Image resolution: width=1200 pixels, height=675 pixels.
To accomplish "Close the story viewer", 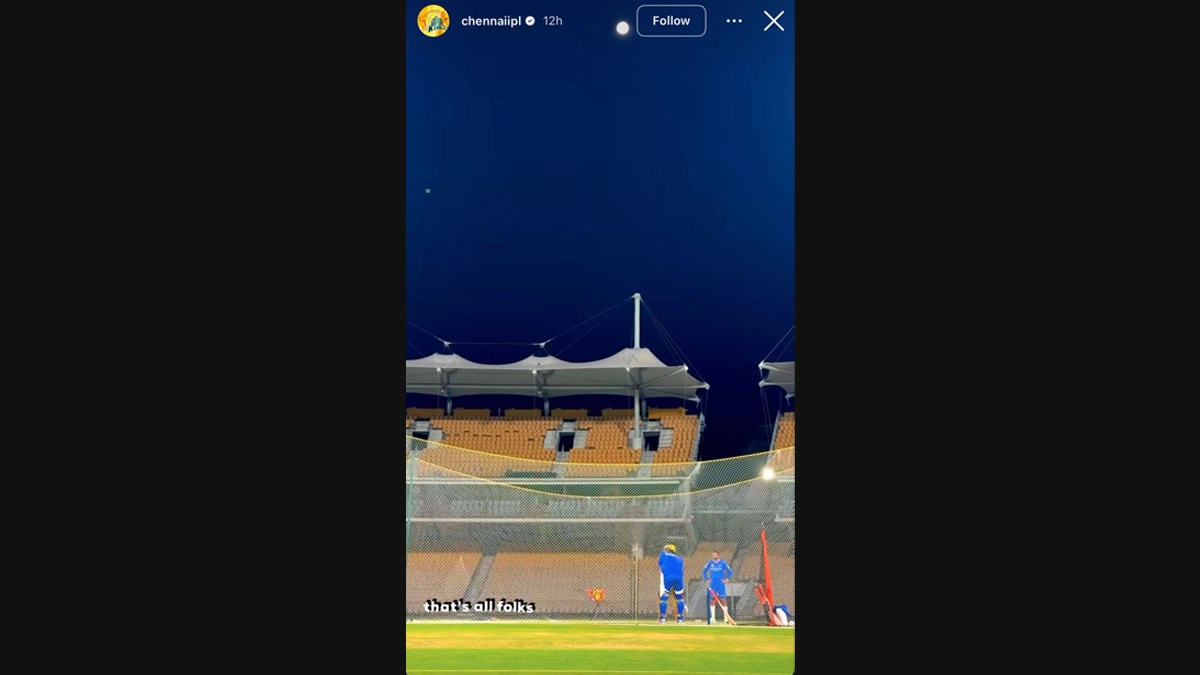I will click(x=774, y=21).
